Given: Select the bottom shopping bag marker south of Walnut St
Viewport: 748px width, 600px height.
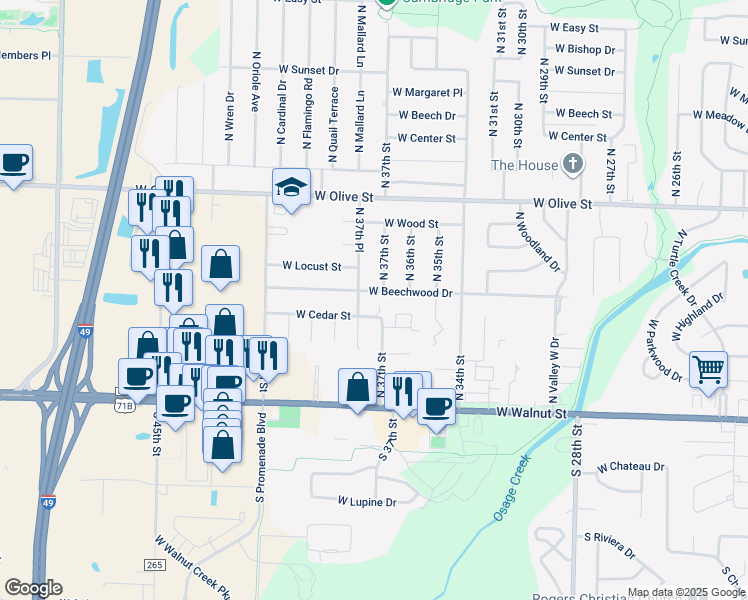Looking at the screenshot, I should tap(222, 446).
